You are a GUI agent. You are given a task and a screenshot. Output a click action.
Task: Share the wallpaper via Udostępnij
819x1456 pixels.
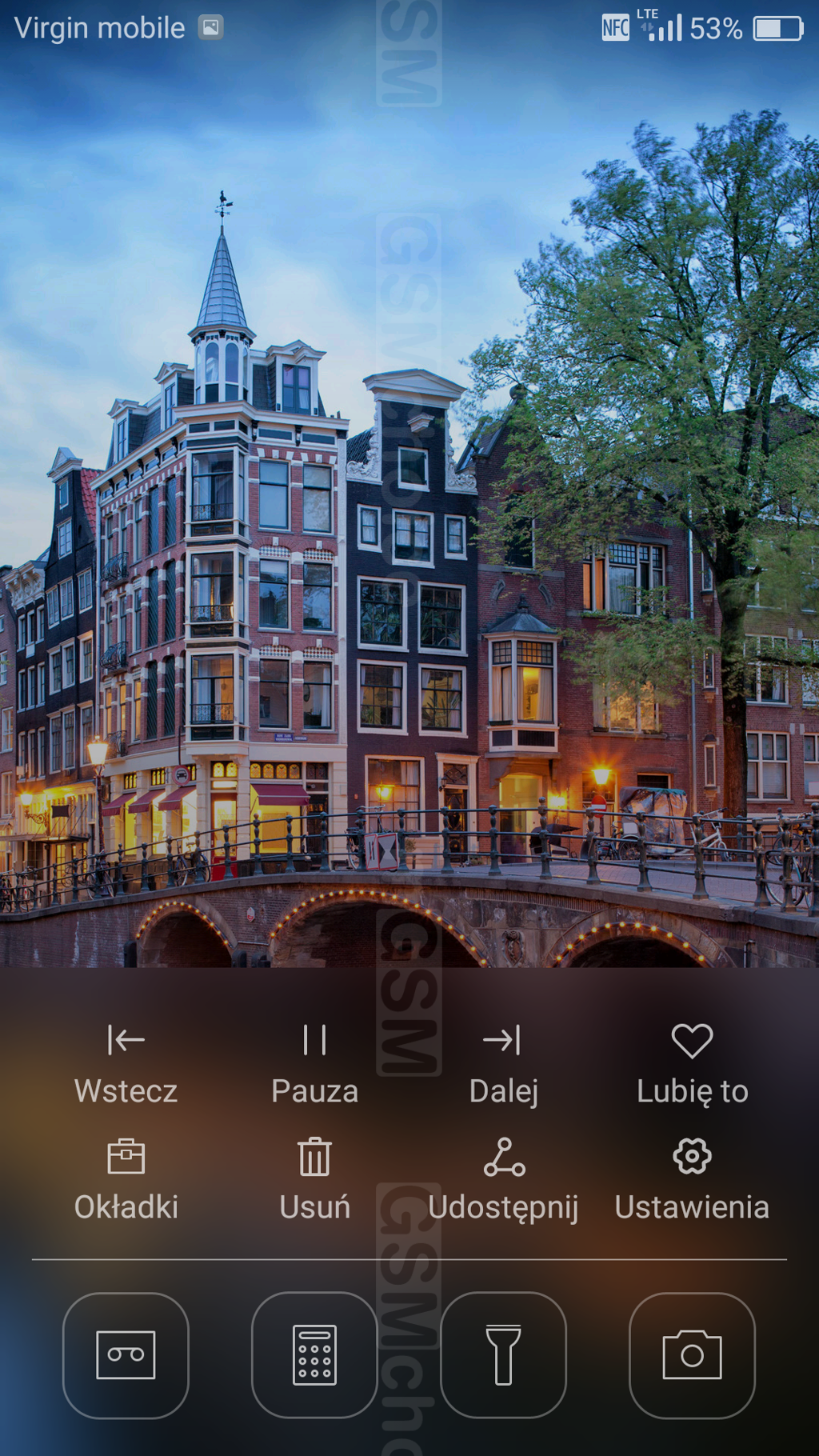(x=503, y=1179)
